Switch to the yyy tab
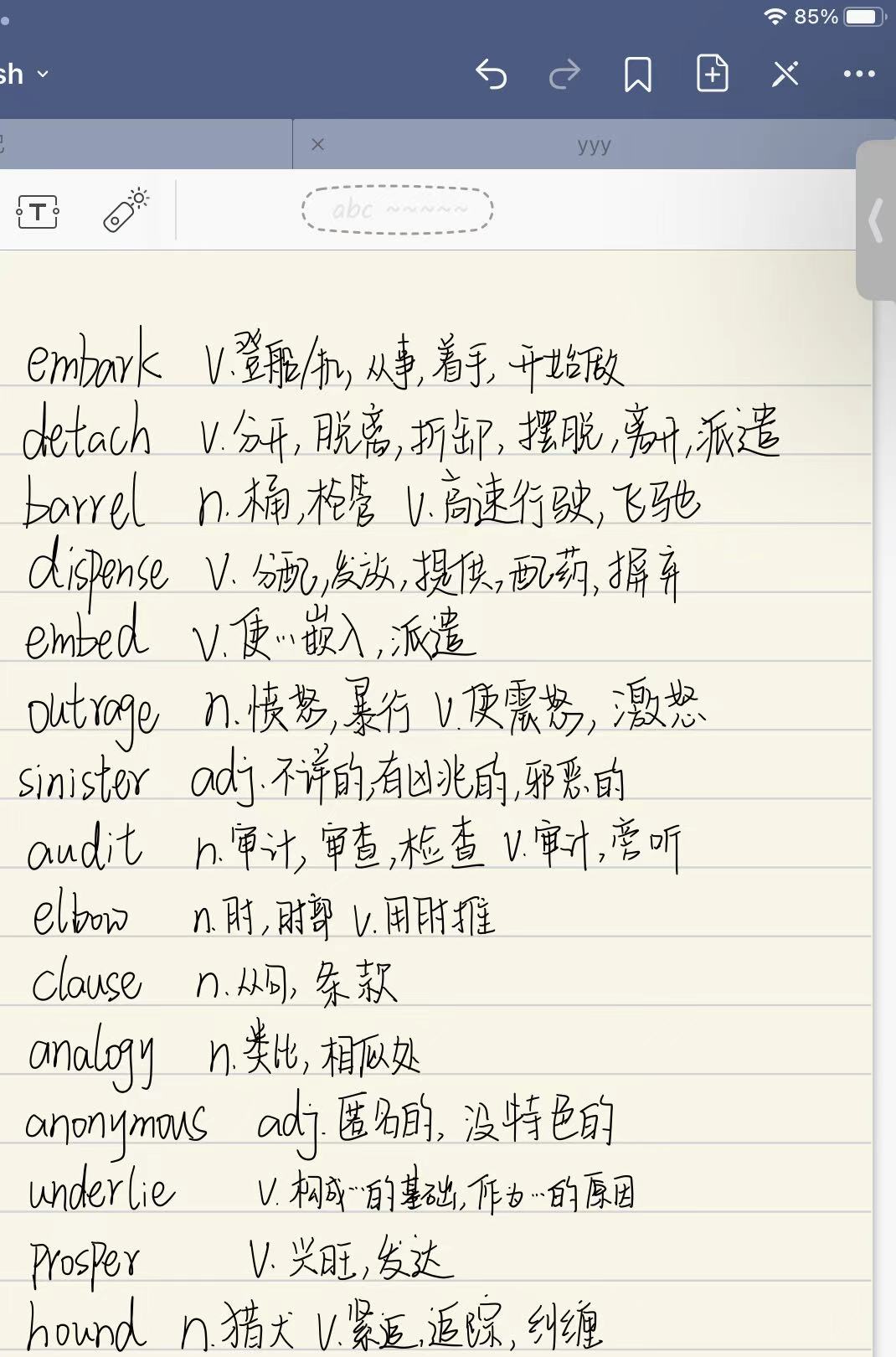This screenshot has width=896, height=1357. [x=594, y=144]
